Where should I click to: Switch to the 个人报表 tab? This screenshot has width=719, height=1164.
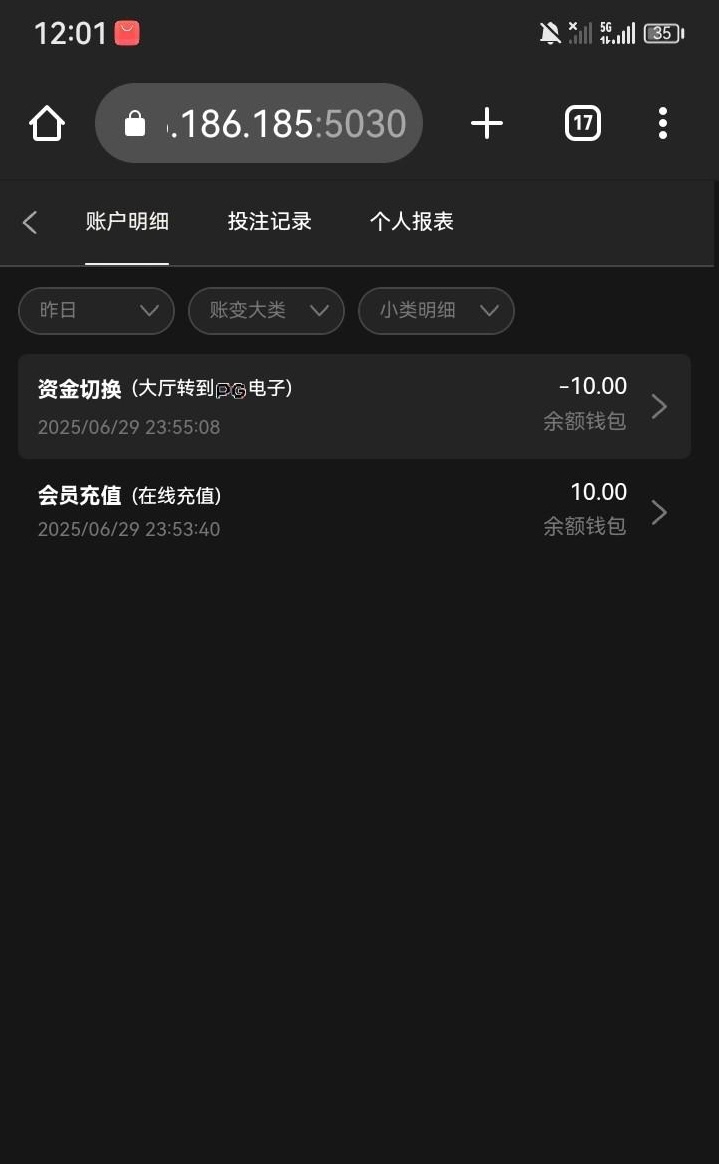(411, 222)
